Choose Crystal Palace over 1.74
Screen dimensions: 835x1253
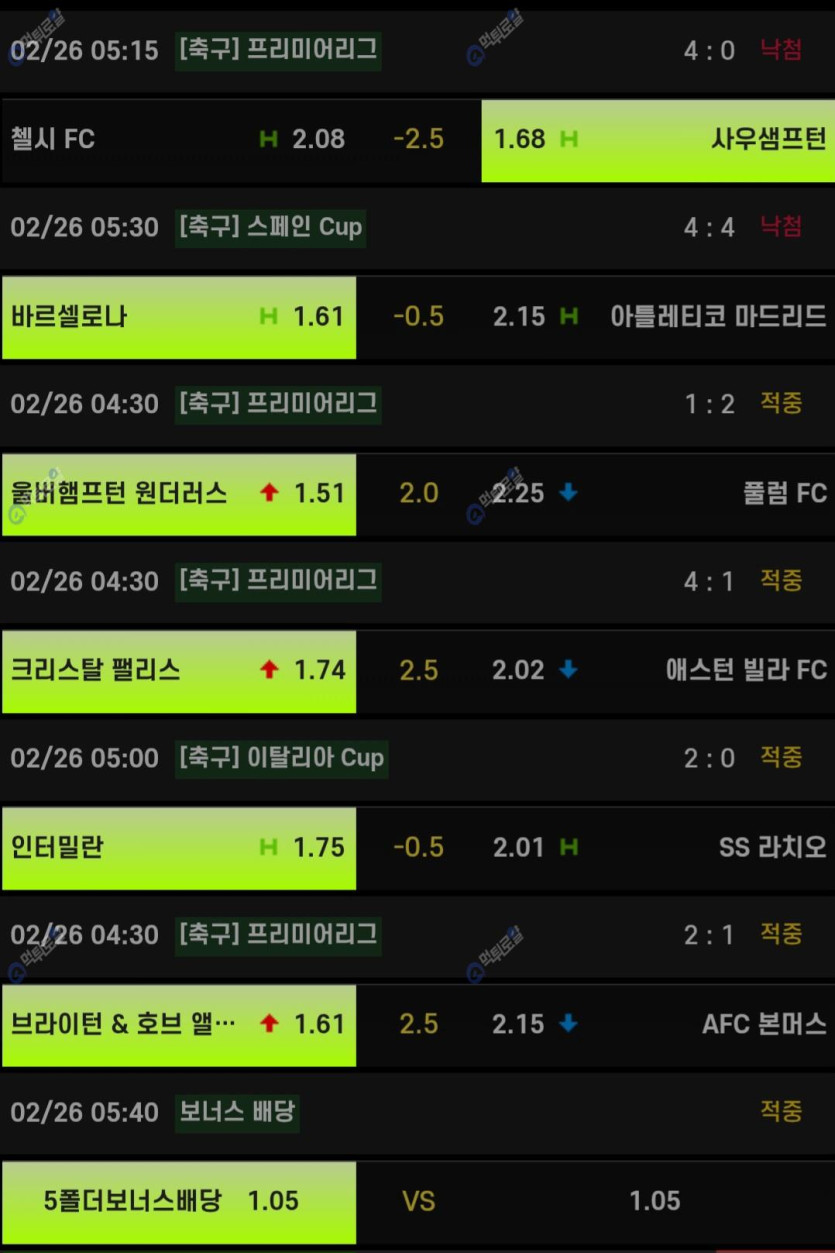tap(178, 670)
